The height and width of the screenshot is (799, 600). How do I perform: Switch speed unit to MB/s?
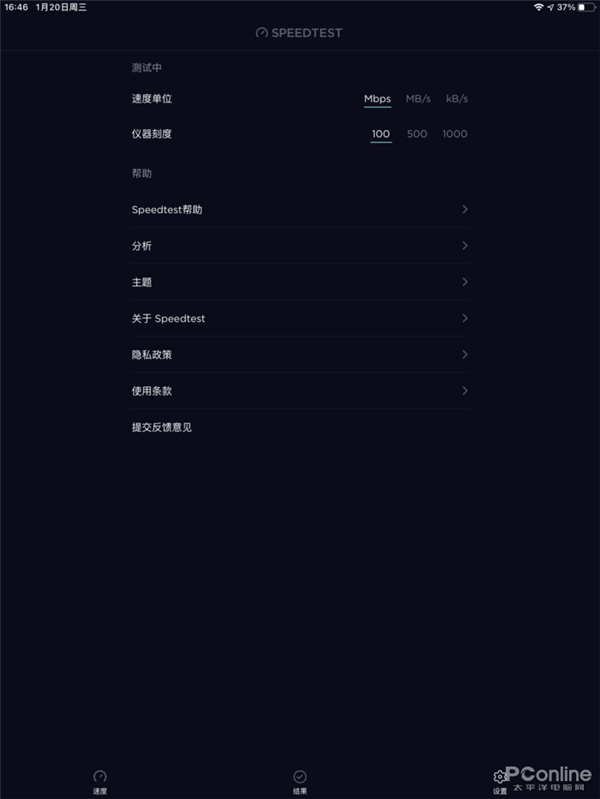pos(418,99)
